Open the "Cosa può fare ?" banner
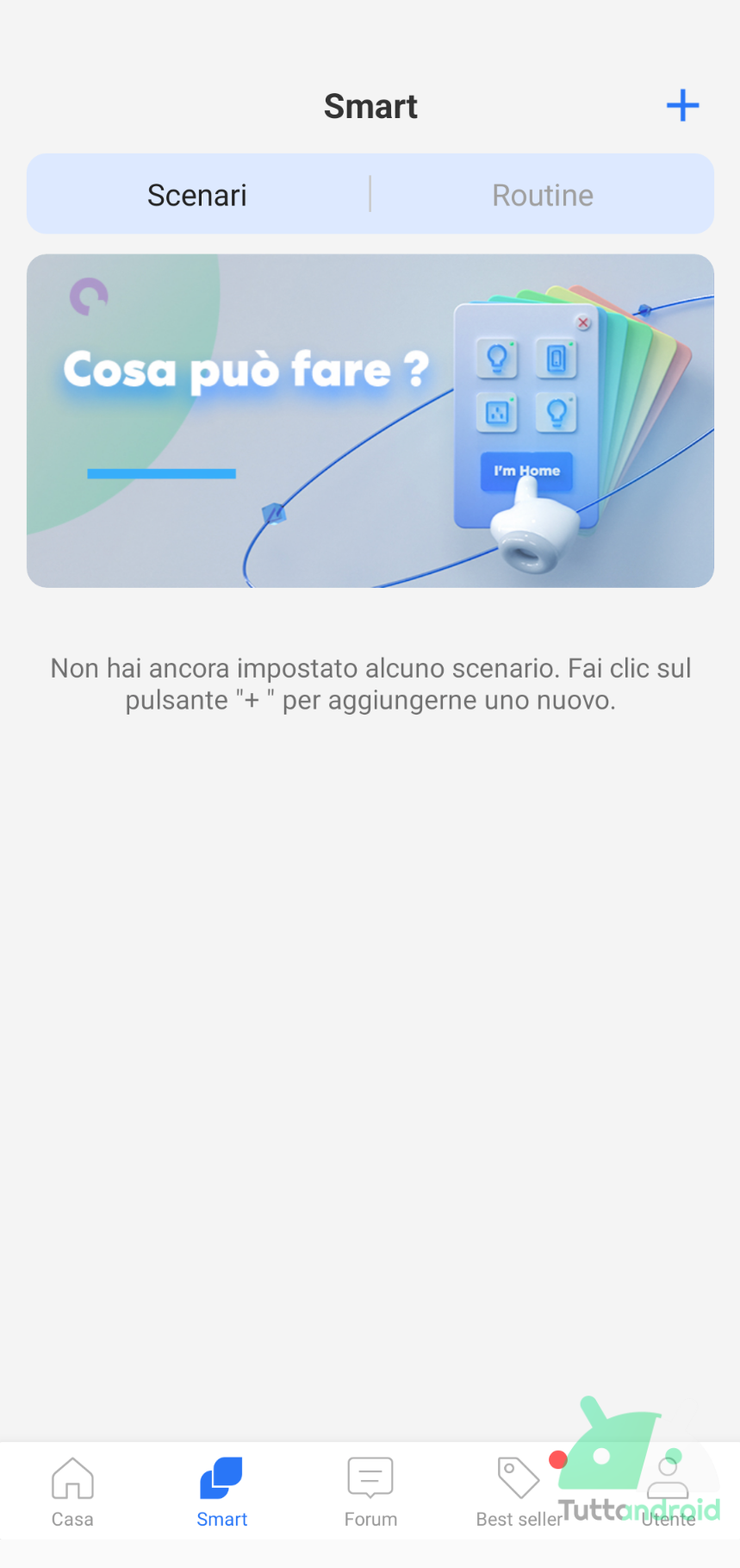 point(370,421)
